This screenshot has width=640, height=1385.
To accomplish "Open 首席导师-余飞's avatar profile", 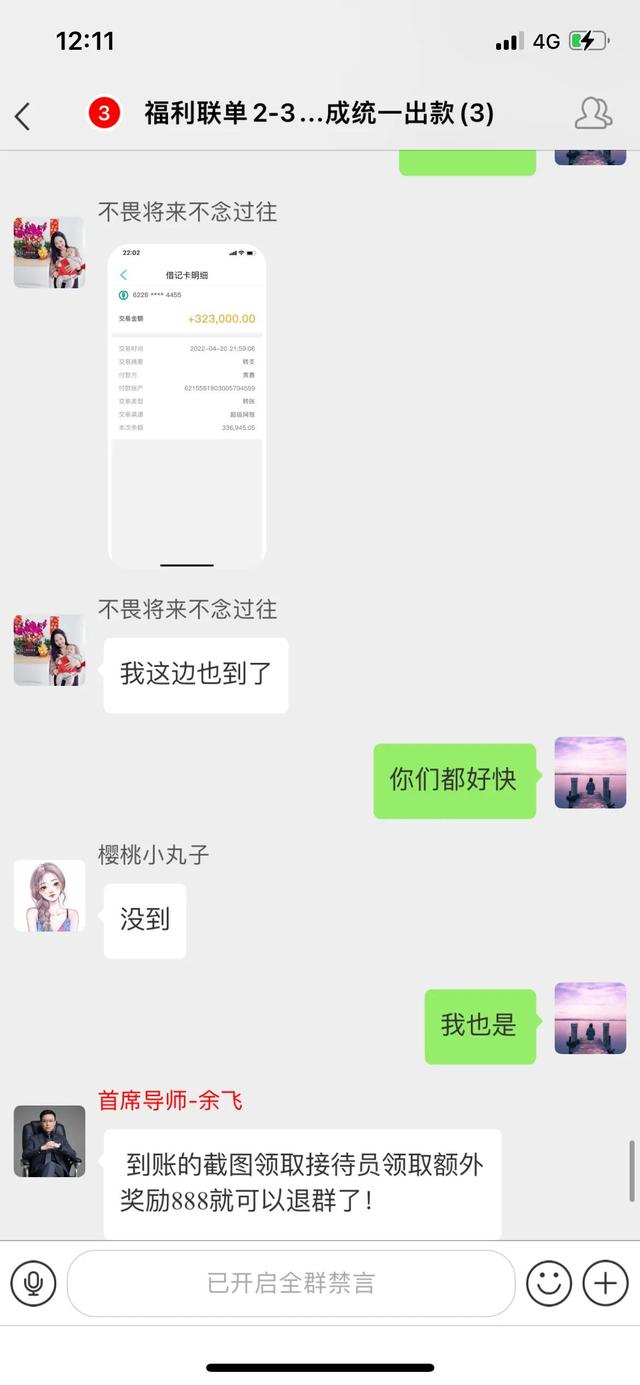I will tap(49, 1141).
